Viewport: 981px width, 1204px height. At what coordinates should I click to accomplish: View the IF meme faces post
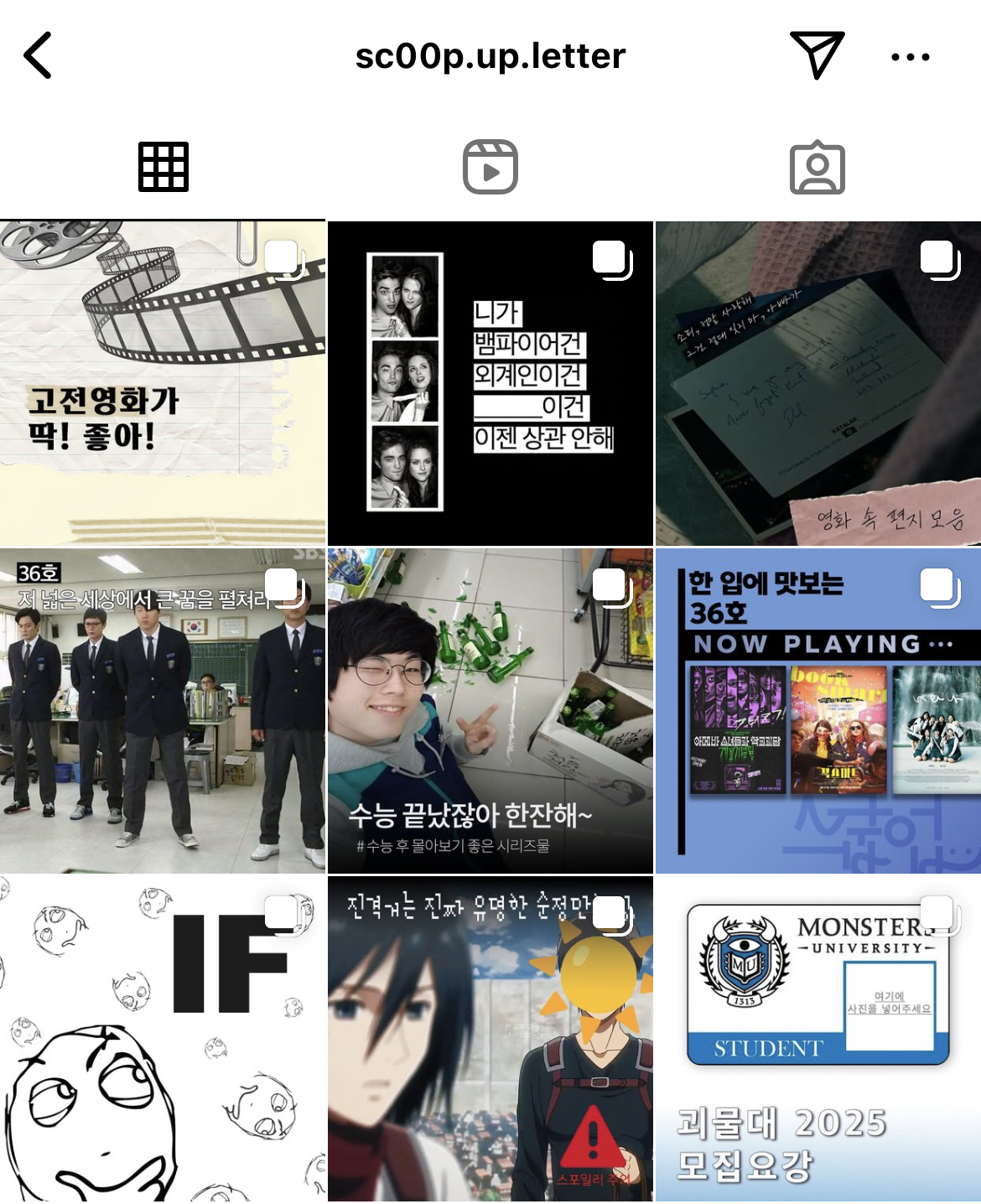163,1040
